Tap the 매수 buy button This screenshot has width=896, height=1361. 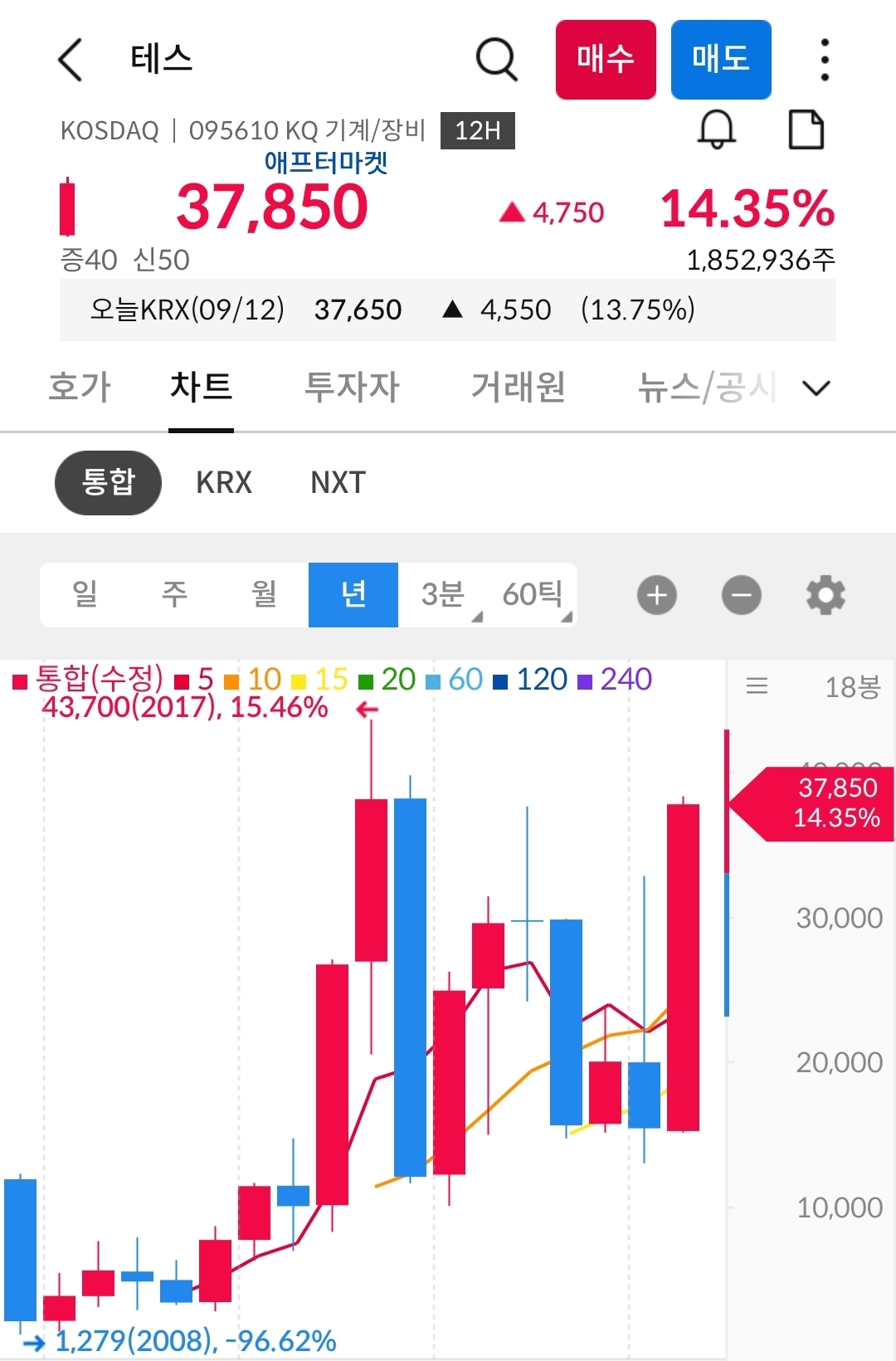click(x=605, y=59)
